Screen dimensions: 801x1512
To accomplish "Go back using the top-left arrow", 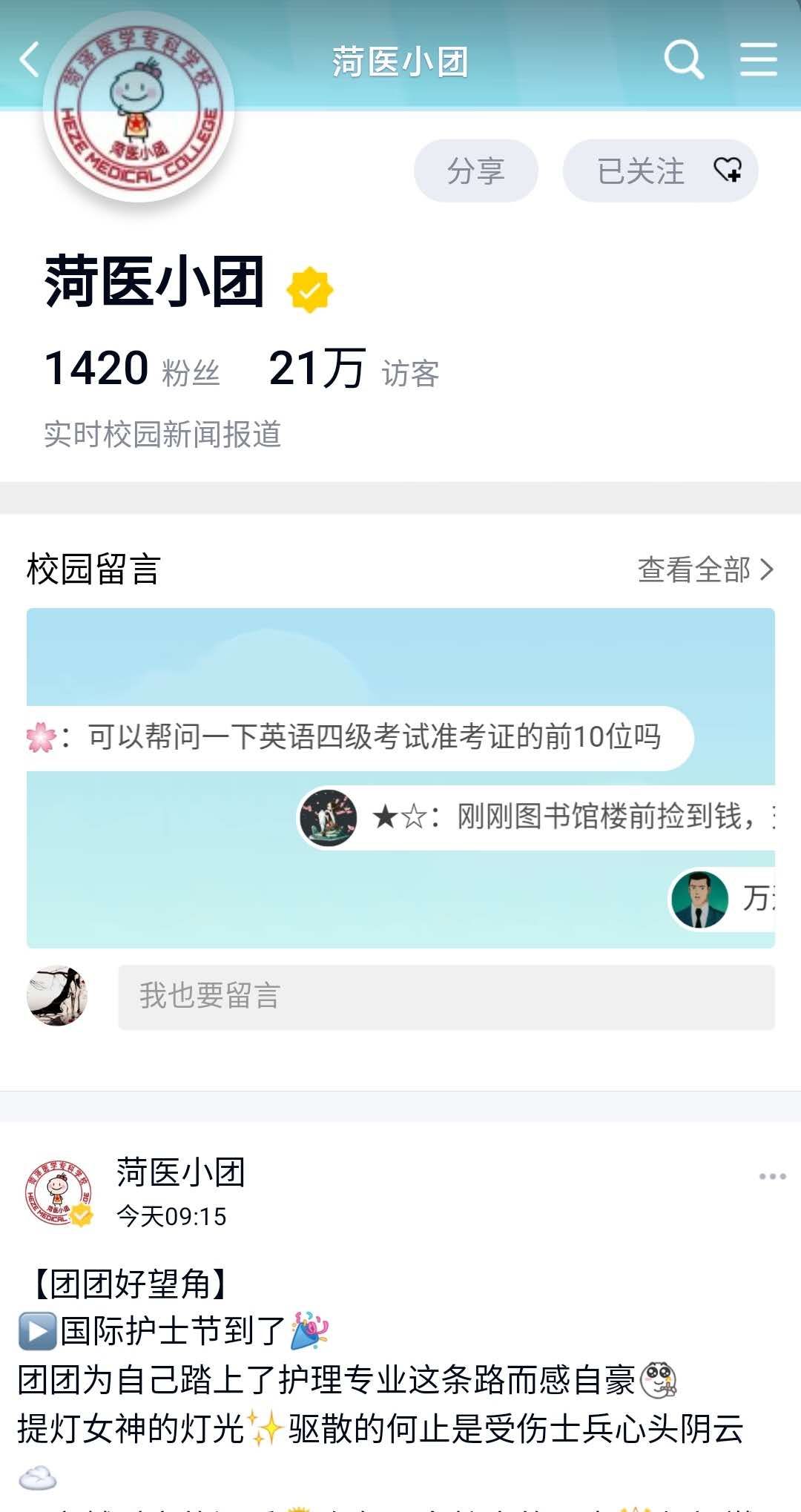I will (x=30, y=59).
